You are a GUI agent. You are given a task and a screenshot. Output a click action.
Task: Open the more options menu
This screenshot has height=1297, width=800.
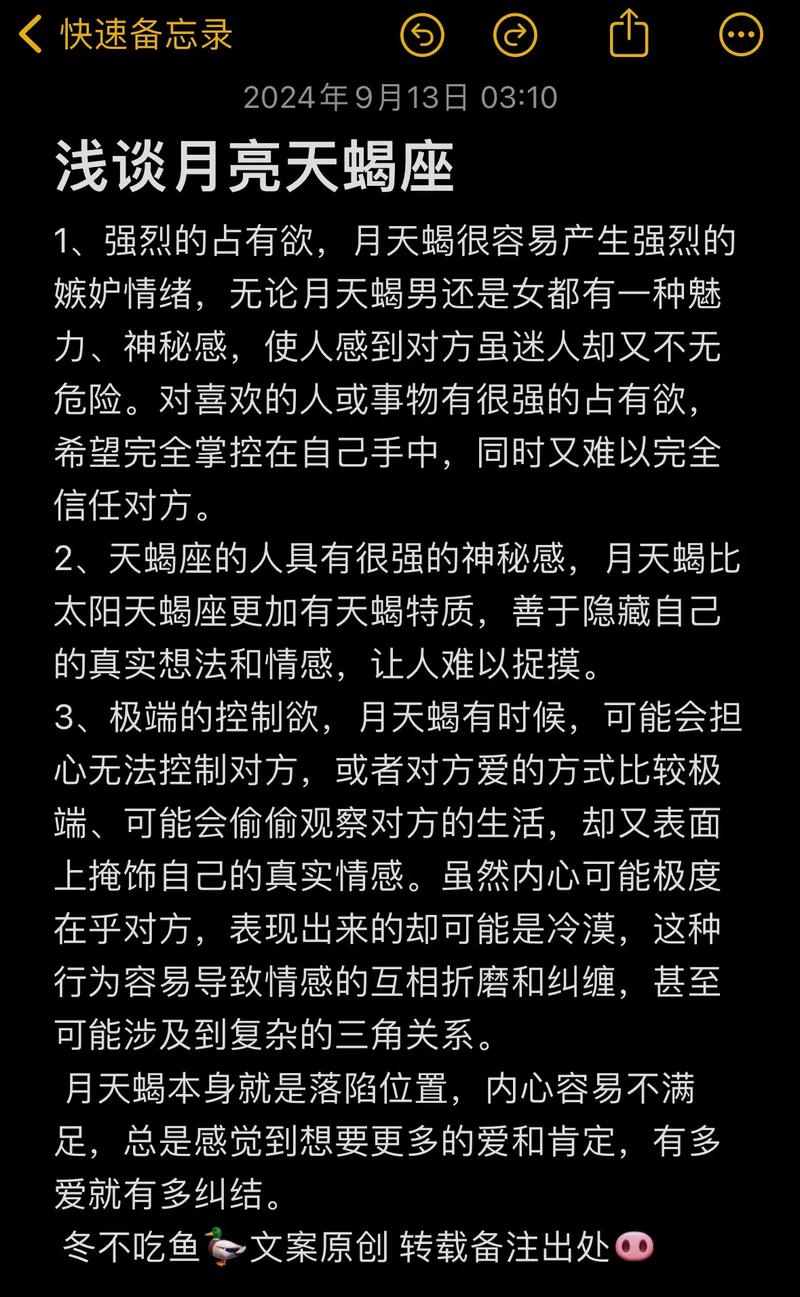click(x=741, y=35)
